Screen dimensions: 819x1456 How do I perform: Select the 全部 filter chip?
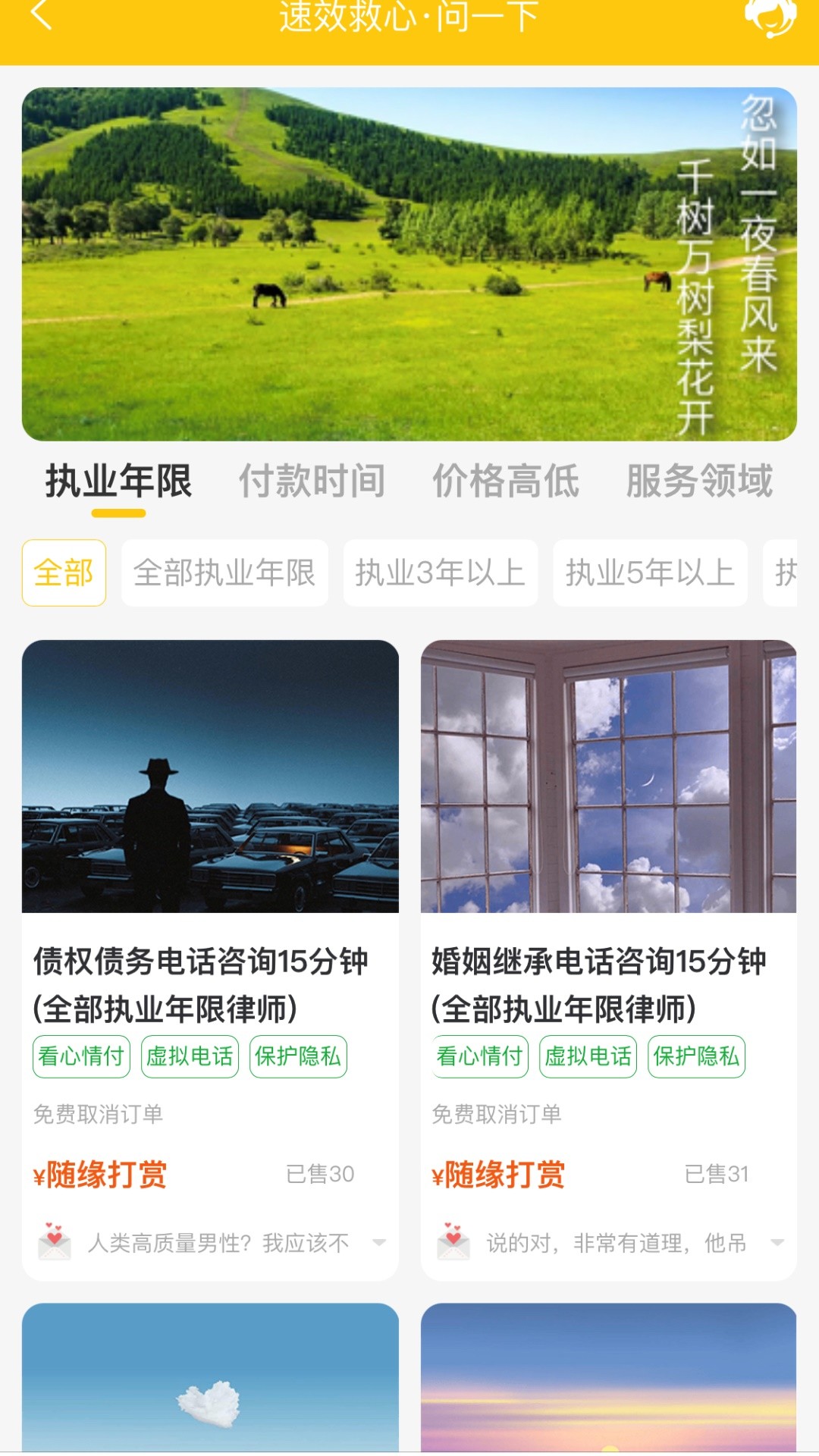pyautogui.click(x=64, y=573)
